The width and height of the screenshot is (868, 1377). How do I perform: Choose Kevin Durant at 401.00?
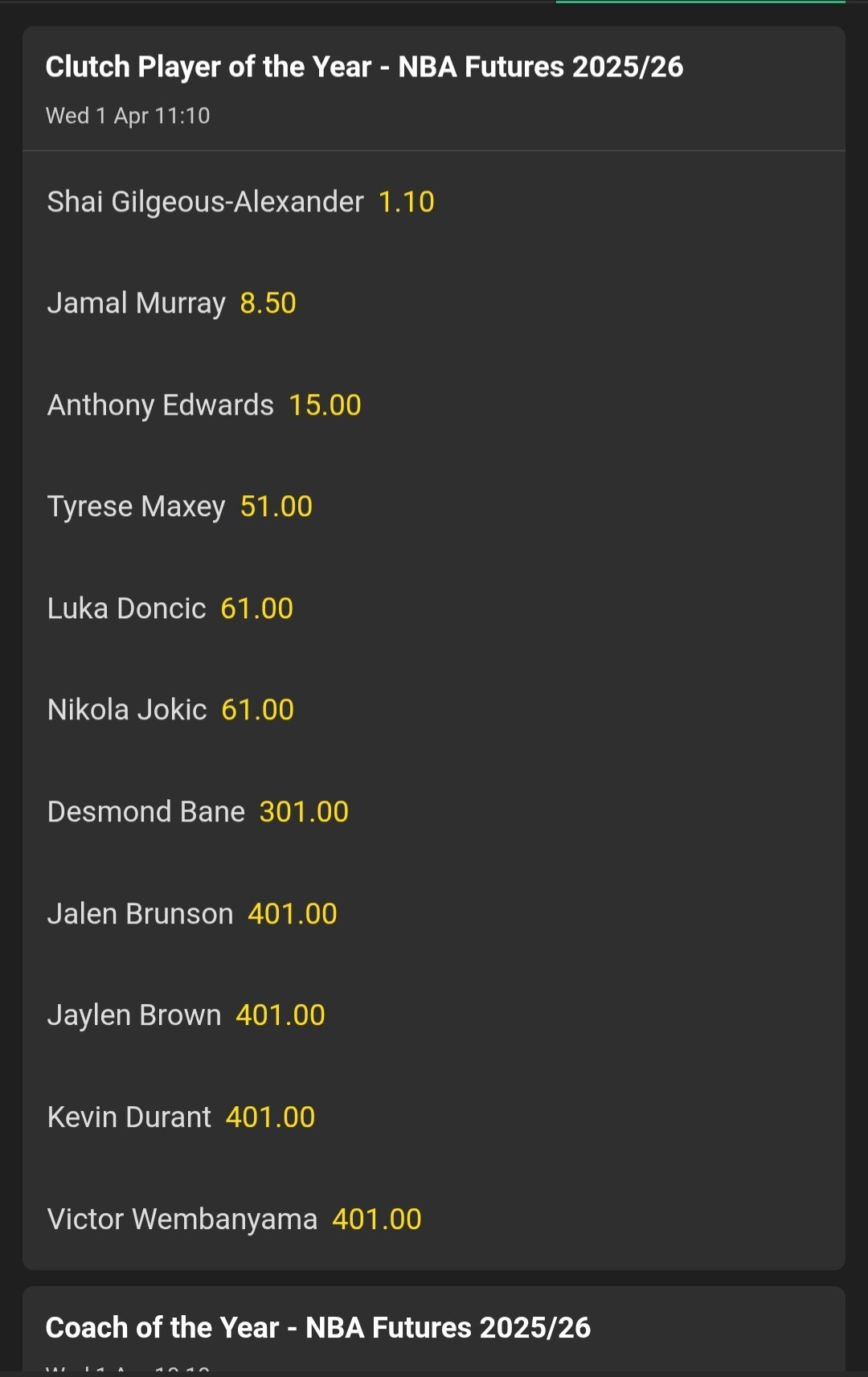coord(181,1117)
